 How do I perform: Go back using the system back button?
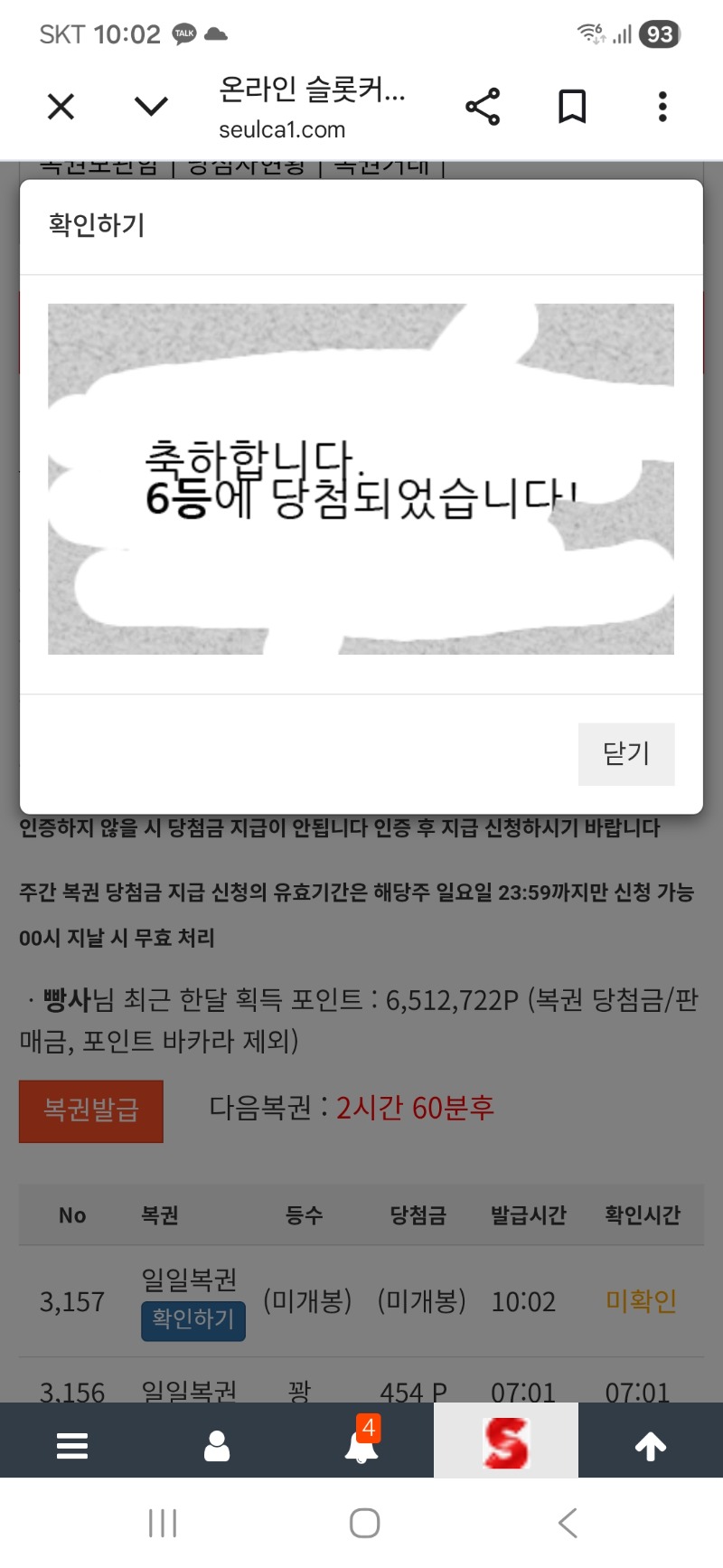point(568,1523)
